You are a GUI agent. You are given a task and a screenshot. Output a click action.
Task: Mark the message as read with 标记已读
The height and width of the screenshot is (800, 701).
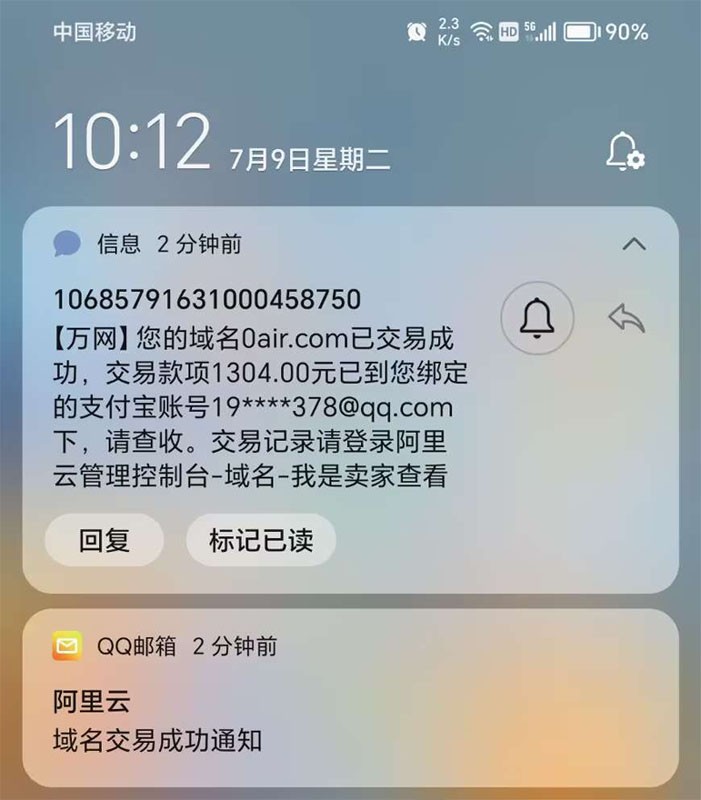point(261,541)
